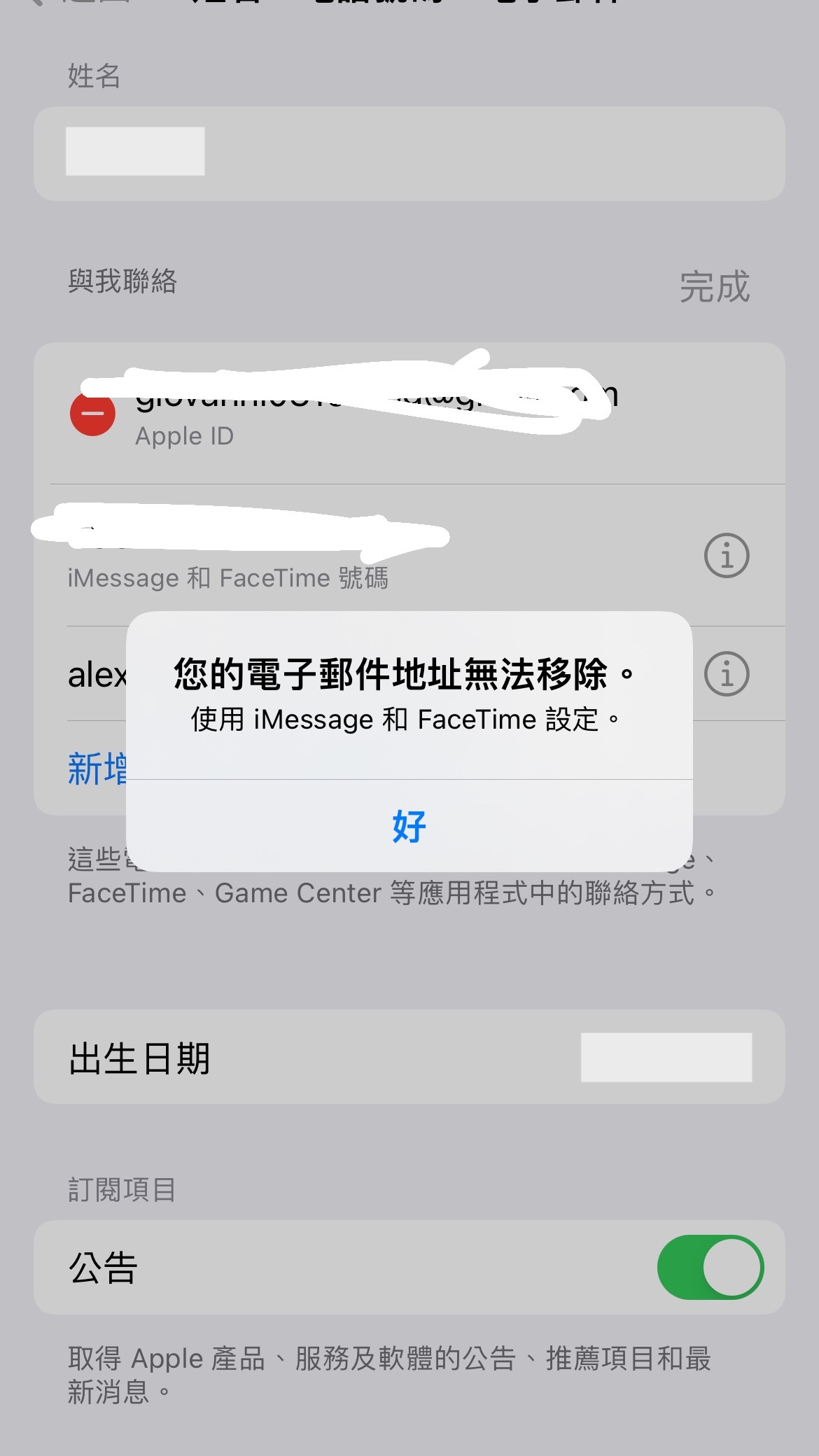Tap 完成 to finish editing
Viewport: 819px width, 1456px height.
pyautogui.click(x=714, y=287)
